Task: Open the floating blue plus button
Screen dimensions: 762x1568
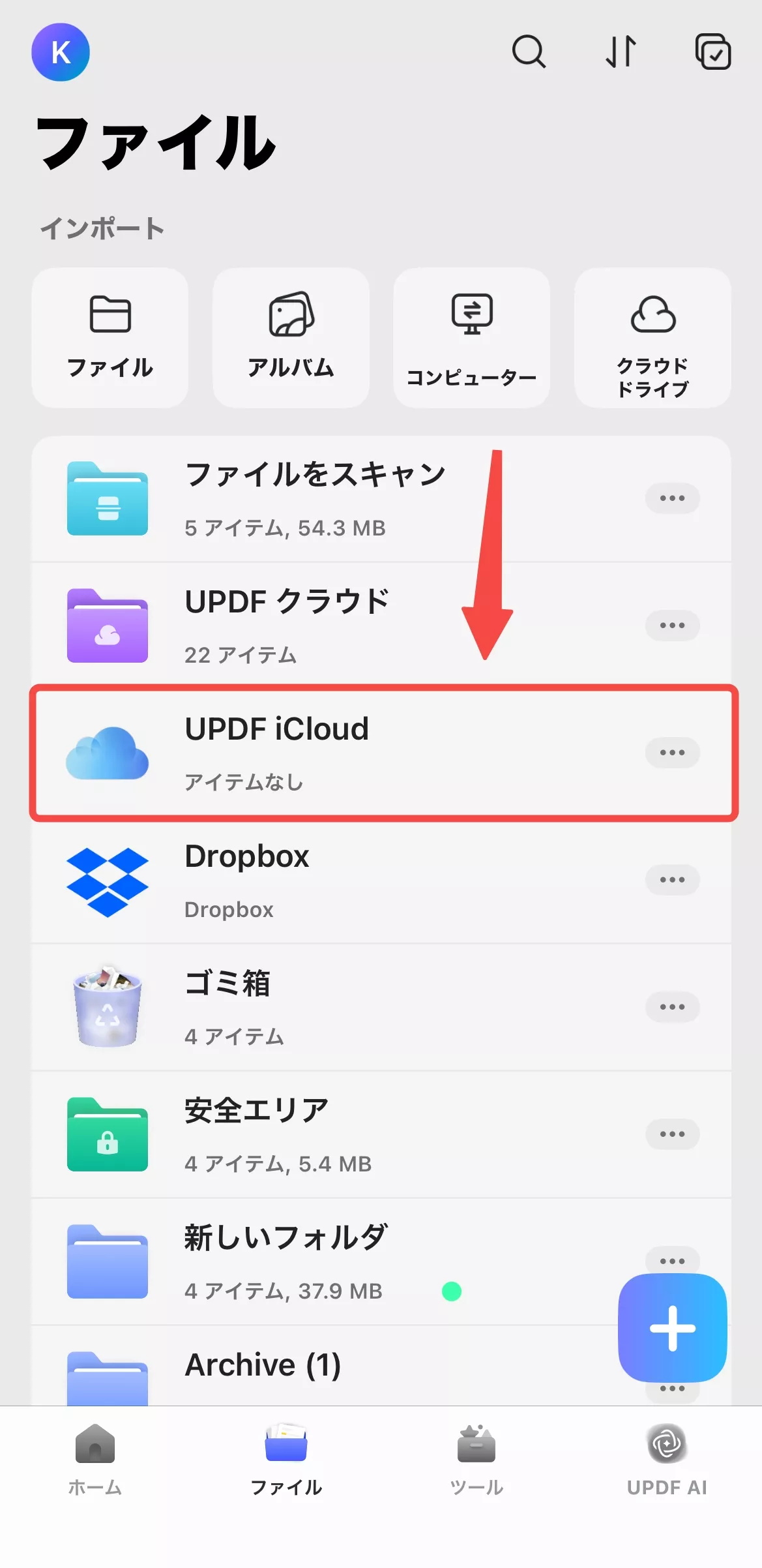Action: point(672,1327)
